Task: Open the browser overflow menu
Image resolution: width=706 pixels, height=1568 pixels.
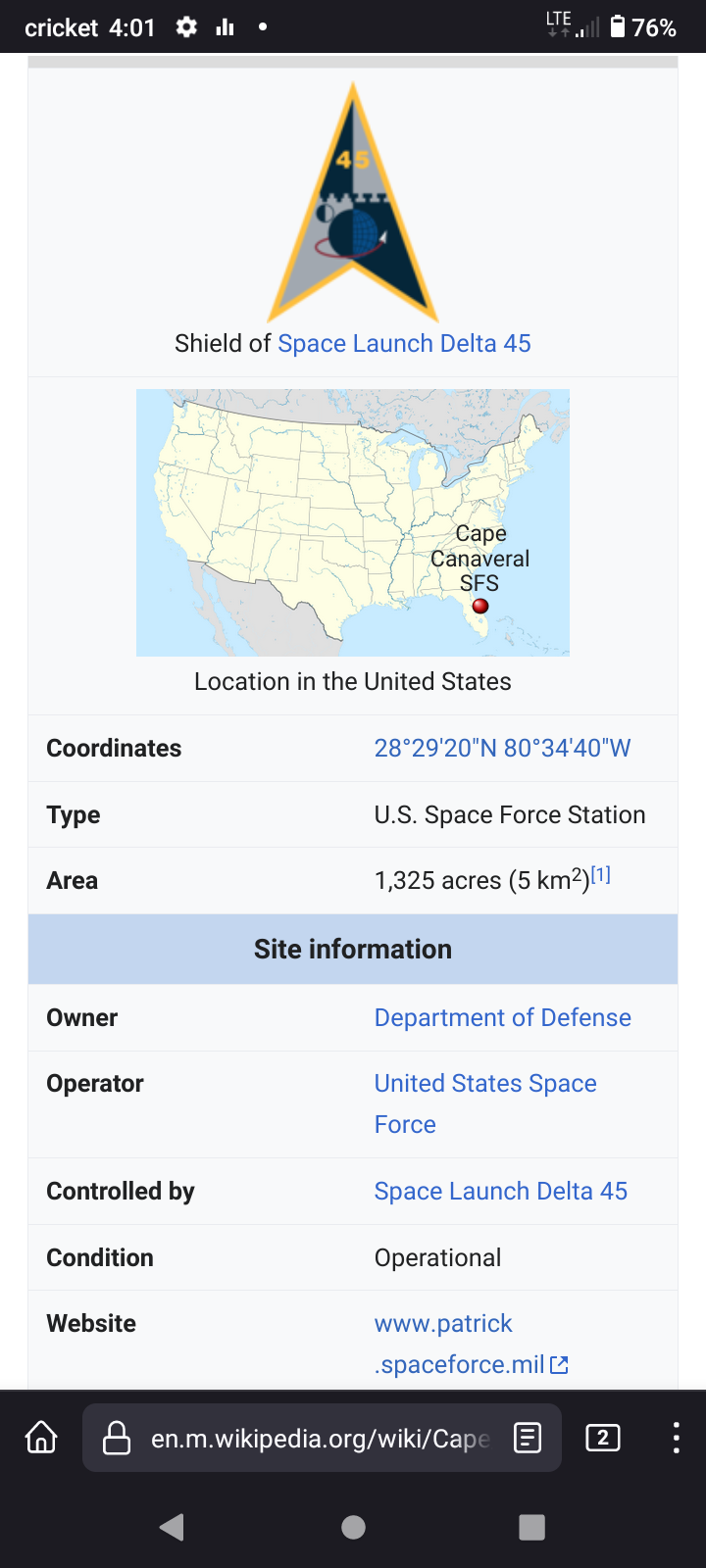Action: tap(676, 1438)
